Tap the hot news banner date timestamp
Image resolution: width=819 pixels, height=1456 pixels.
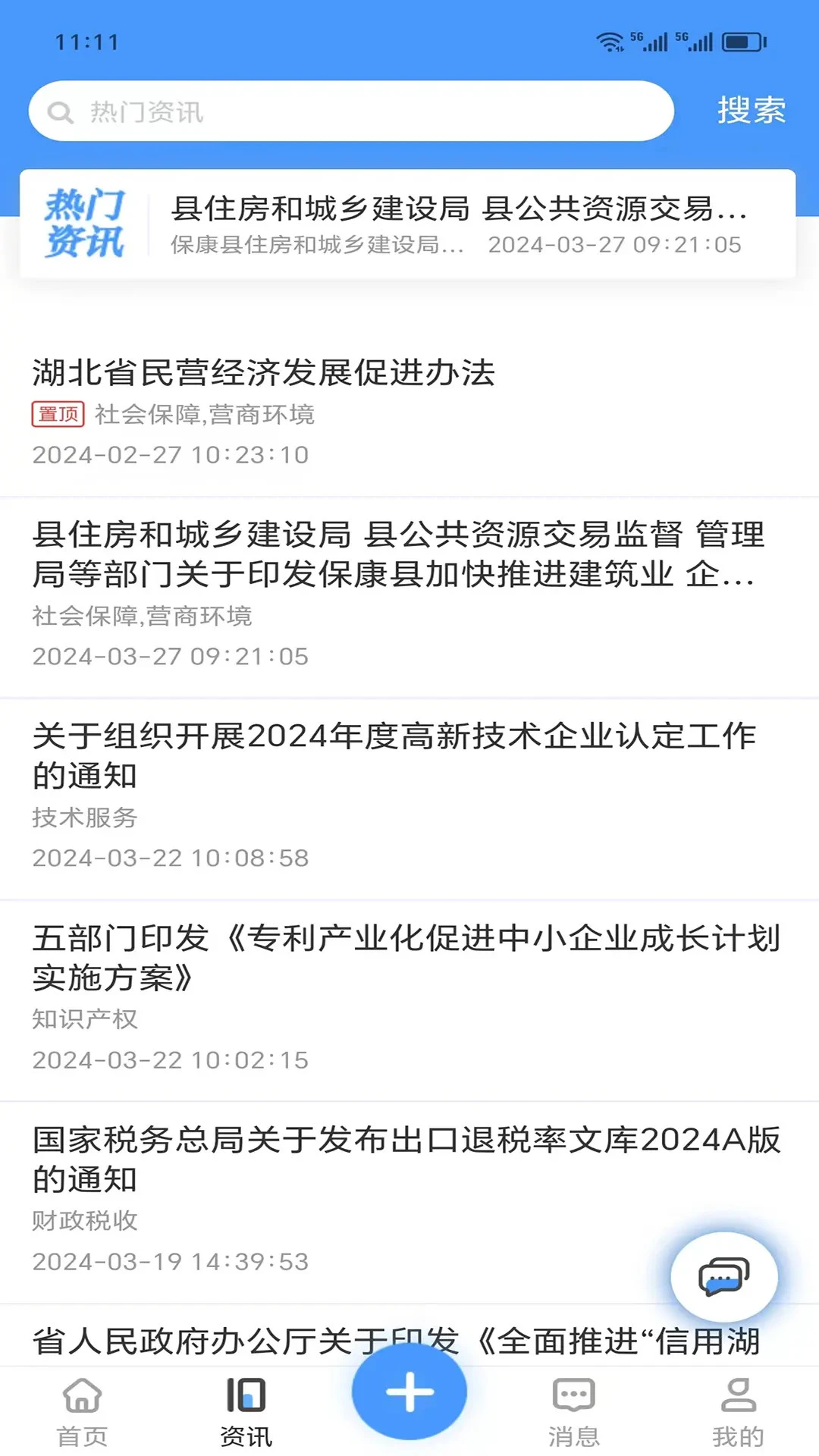[614, 244]
